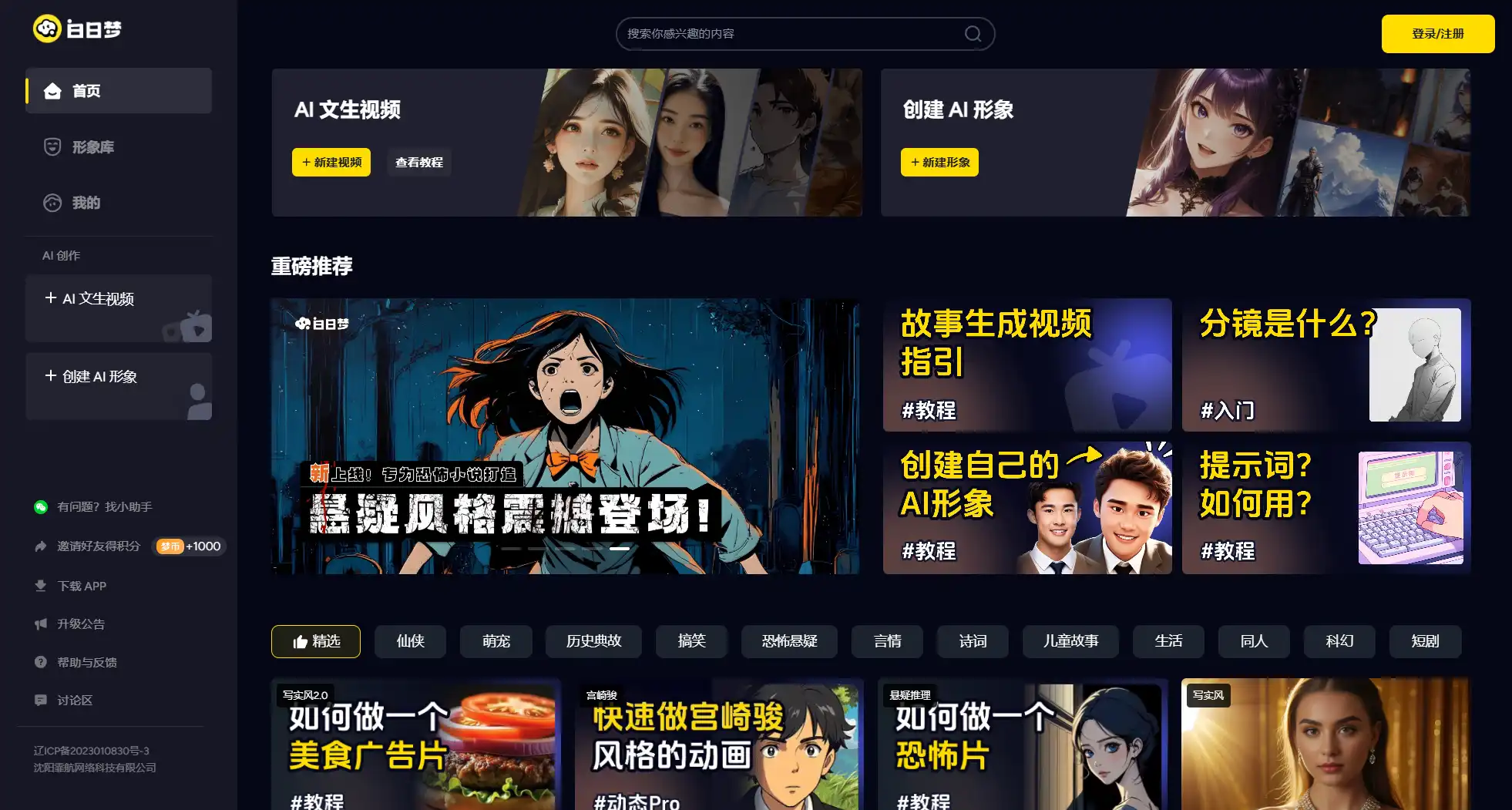
Task: Tap the yellow 新建视频 button
Action: [331, 163]
